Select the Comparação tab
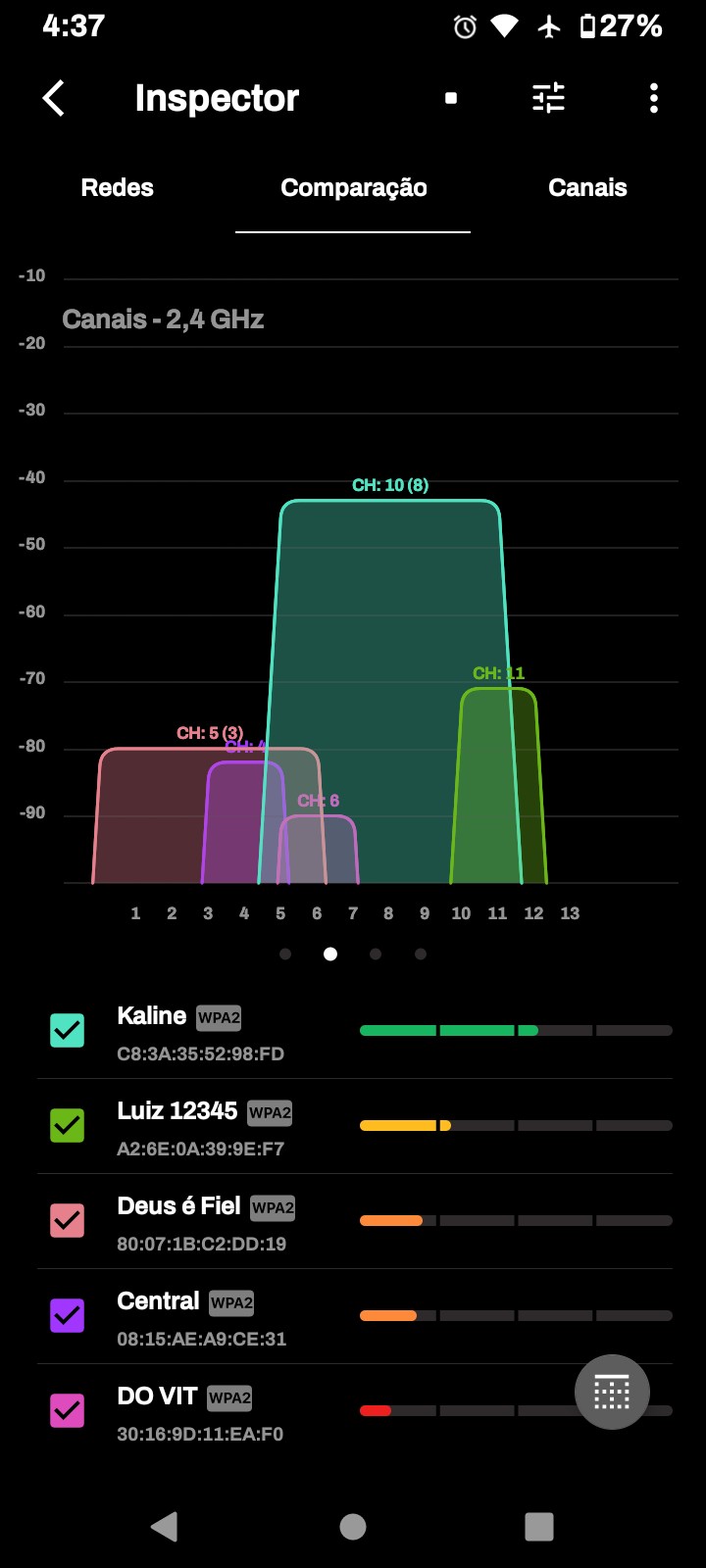The height and width of the screenshot is (1568, 706). click(353, 188)
